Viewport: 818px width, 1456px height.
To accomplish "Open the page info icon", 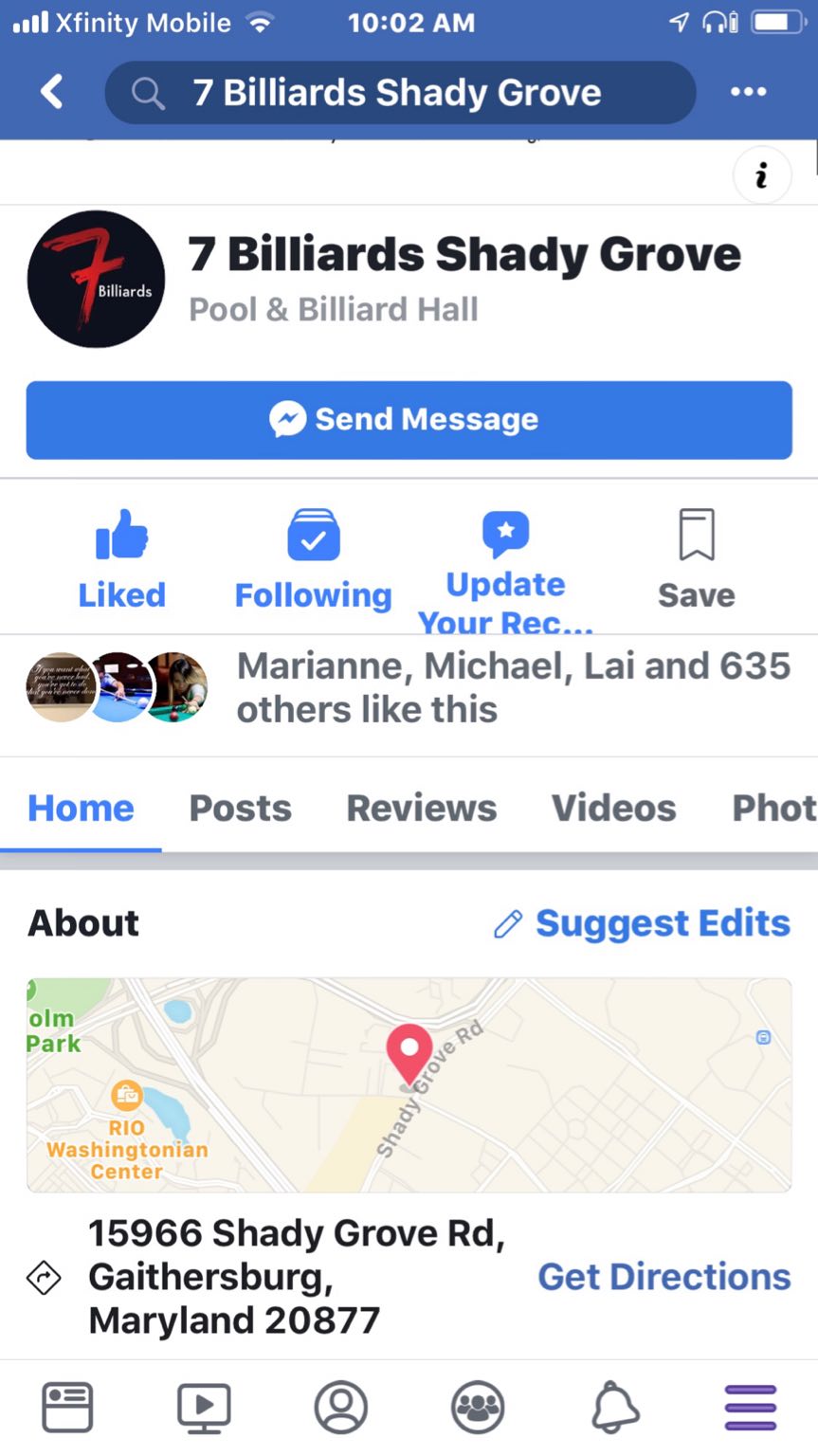I will (x=761, y=175).
